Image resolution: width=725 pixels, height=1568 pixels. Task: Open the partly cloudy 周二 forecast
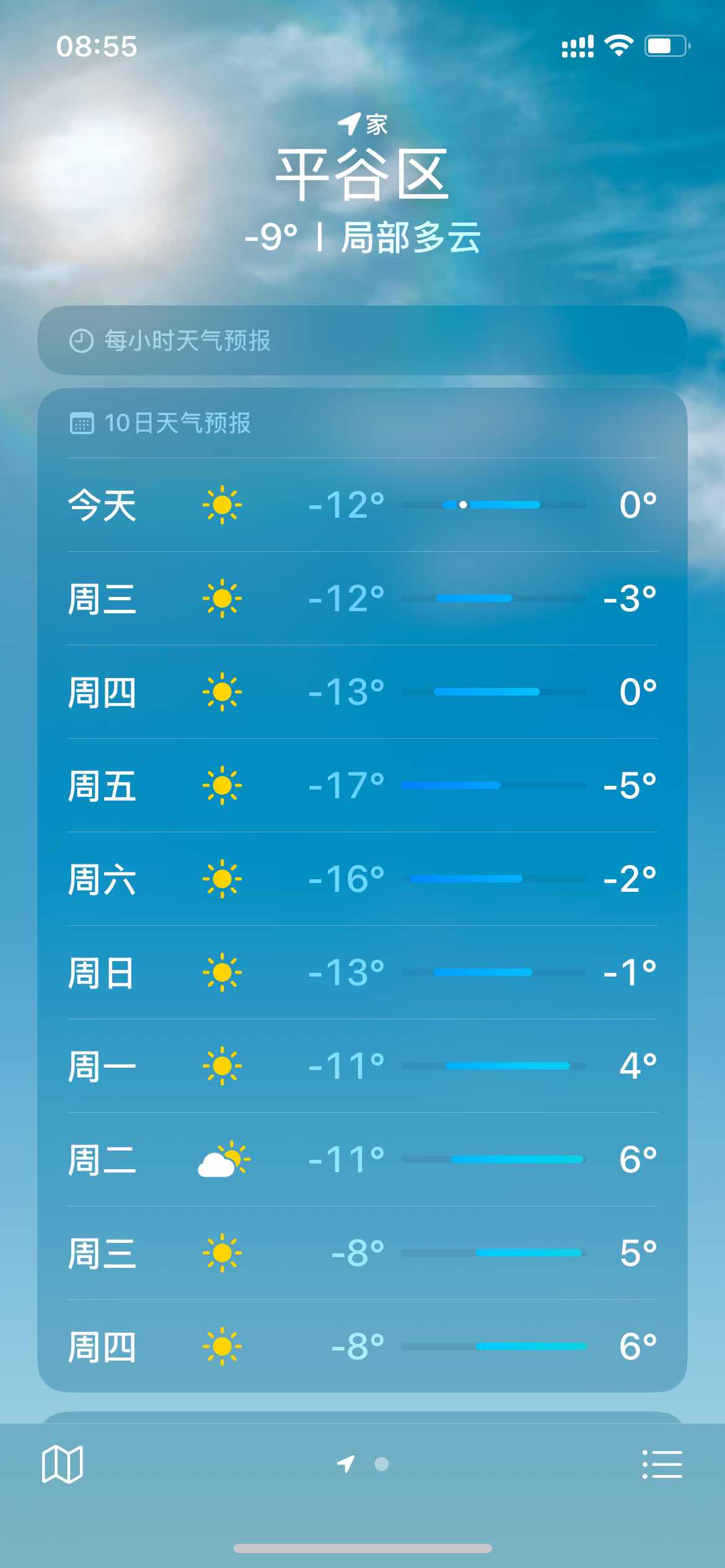[362, 1159]
